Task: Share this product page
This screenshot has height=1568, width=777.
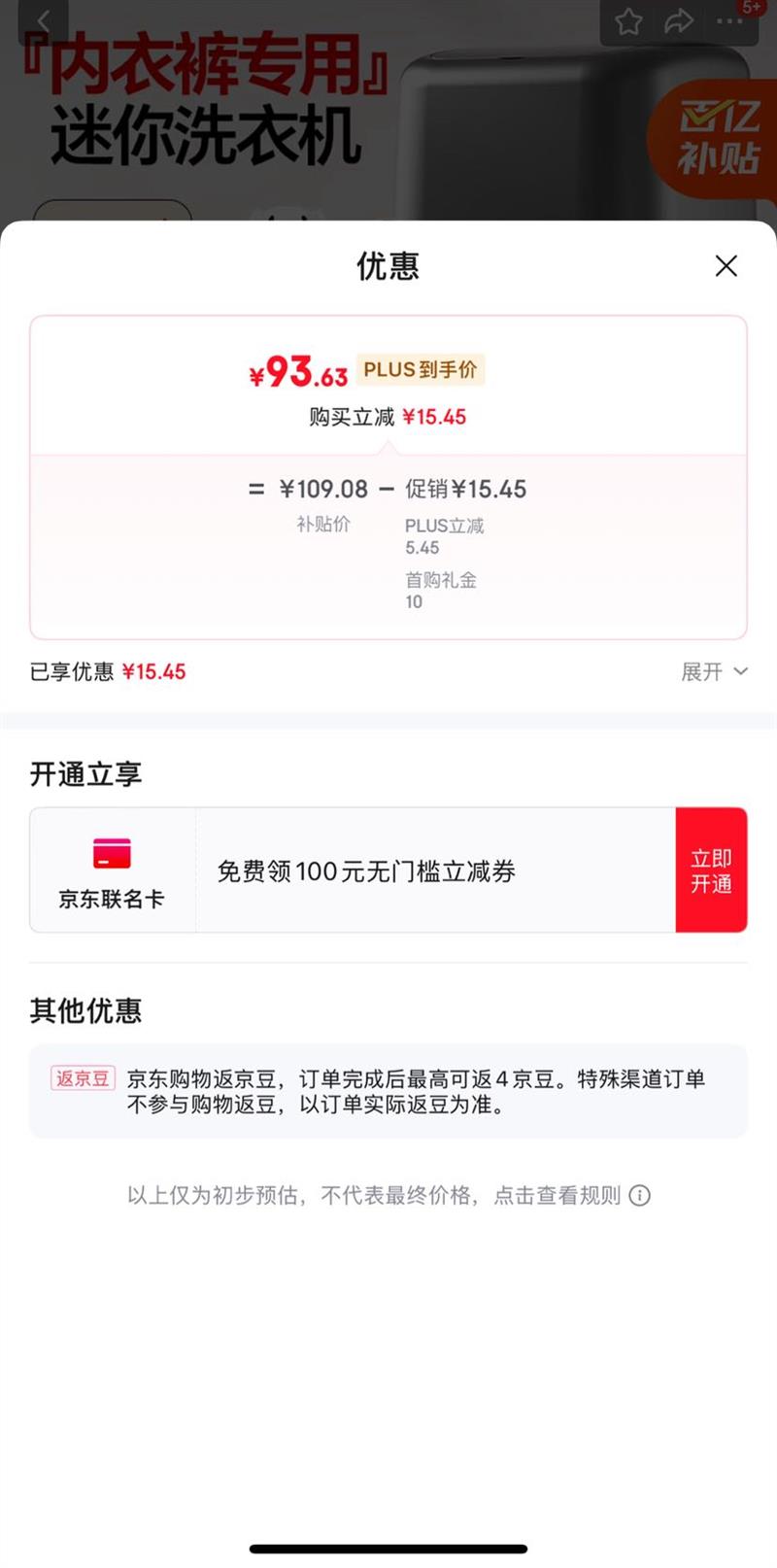Action: tap(679, 21)
